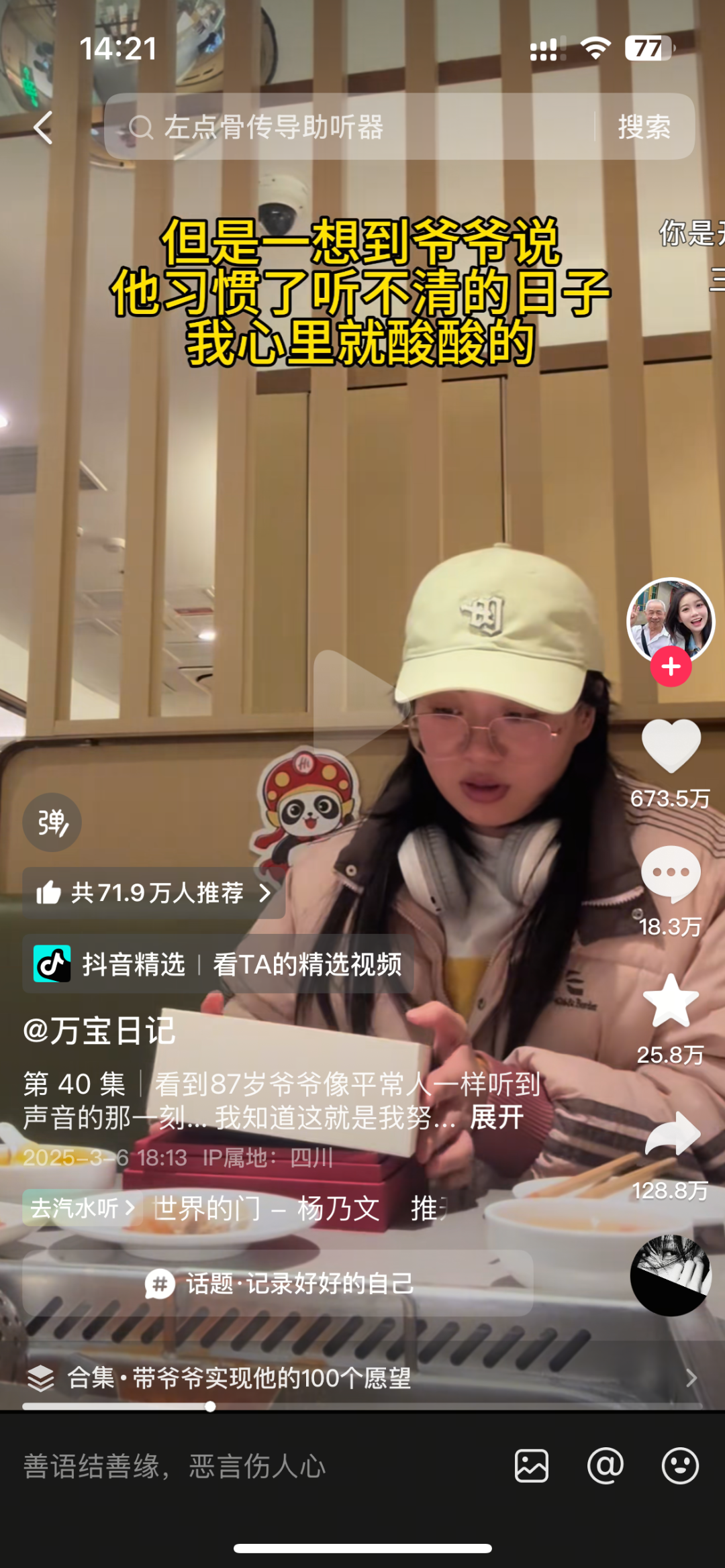Favorite the video with the star icon
The image size is (725, 1568).
(x=671, y=1001)
